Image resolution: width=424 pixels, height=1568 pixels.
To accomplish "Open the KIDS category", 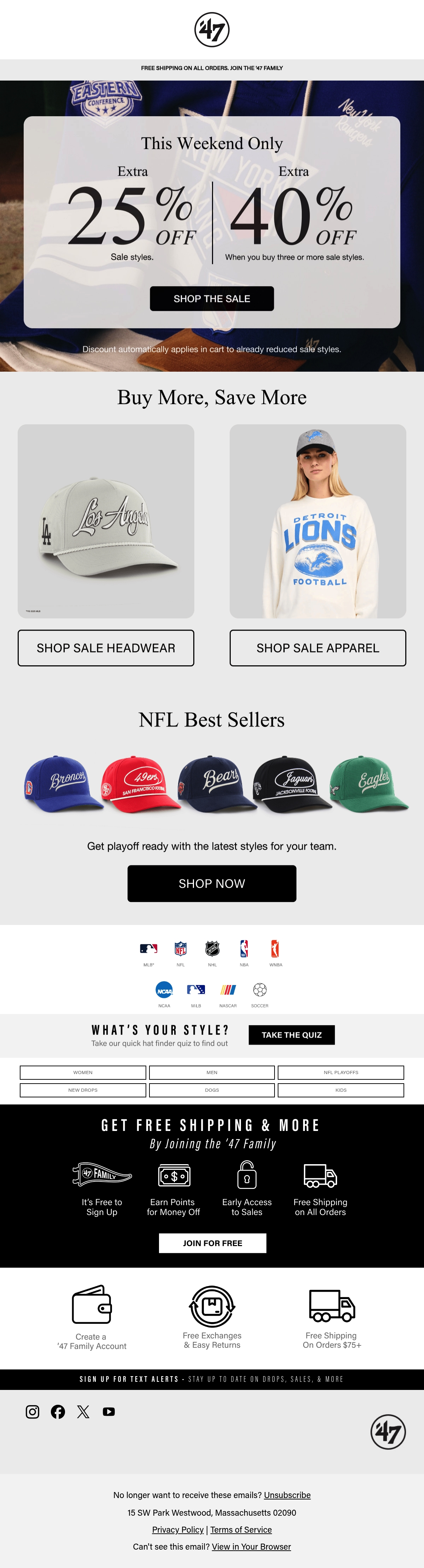I will 341,1090.
